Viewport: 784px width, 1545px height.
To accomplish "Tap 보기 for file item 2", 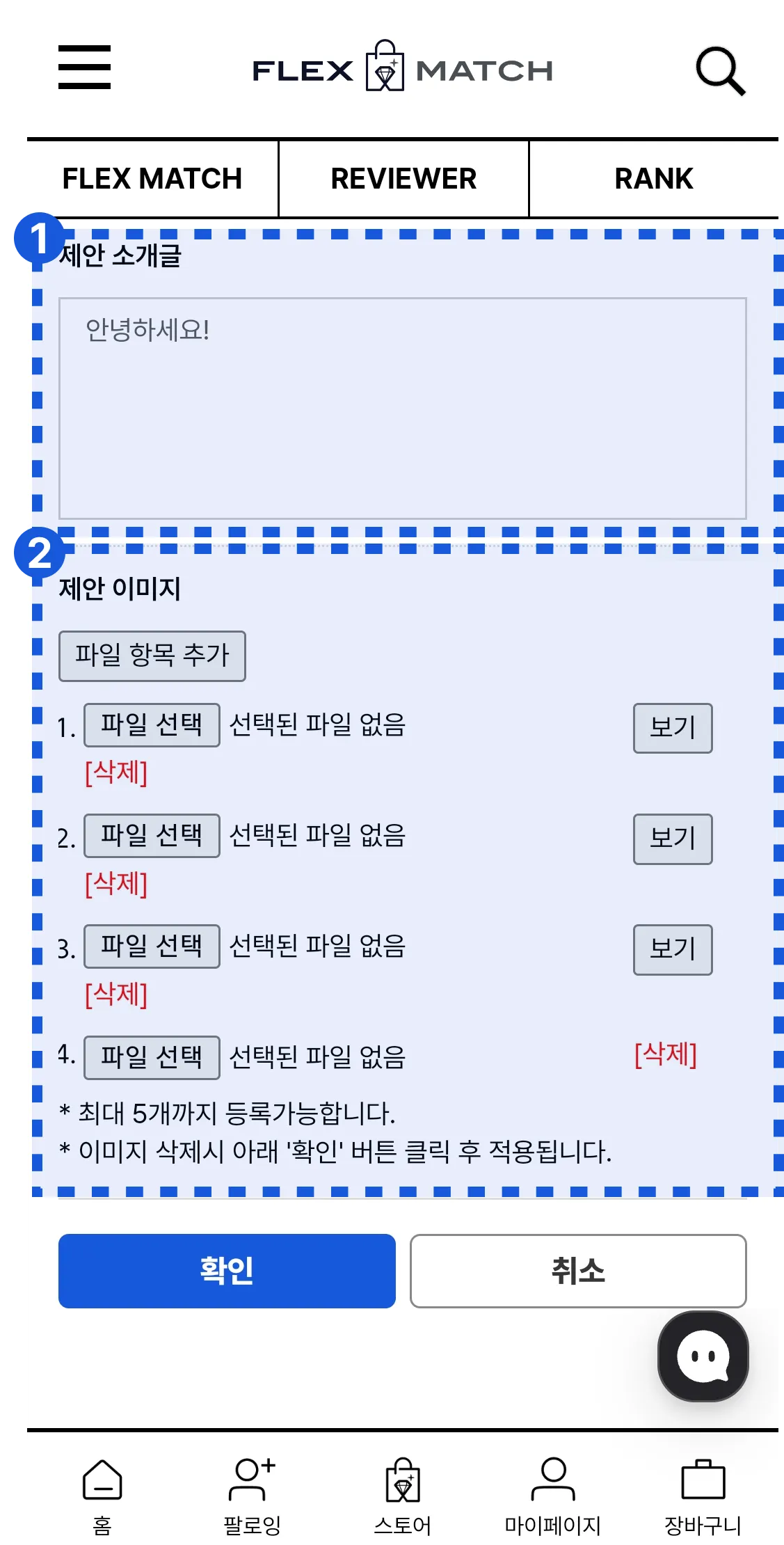I will coord(672,839).
